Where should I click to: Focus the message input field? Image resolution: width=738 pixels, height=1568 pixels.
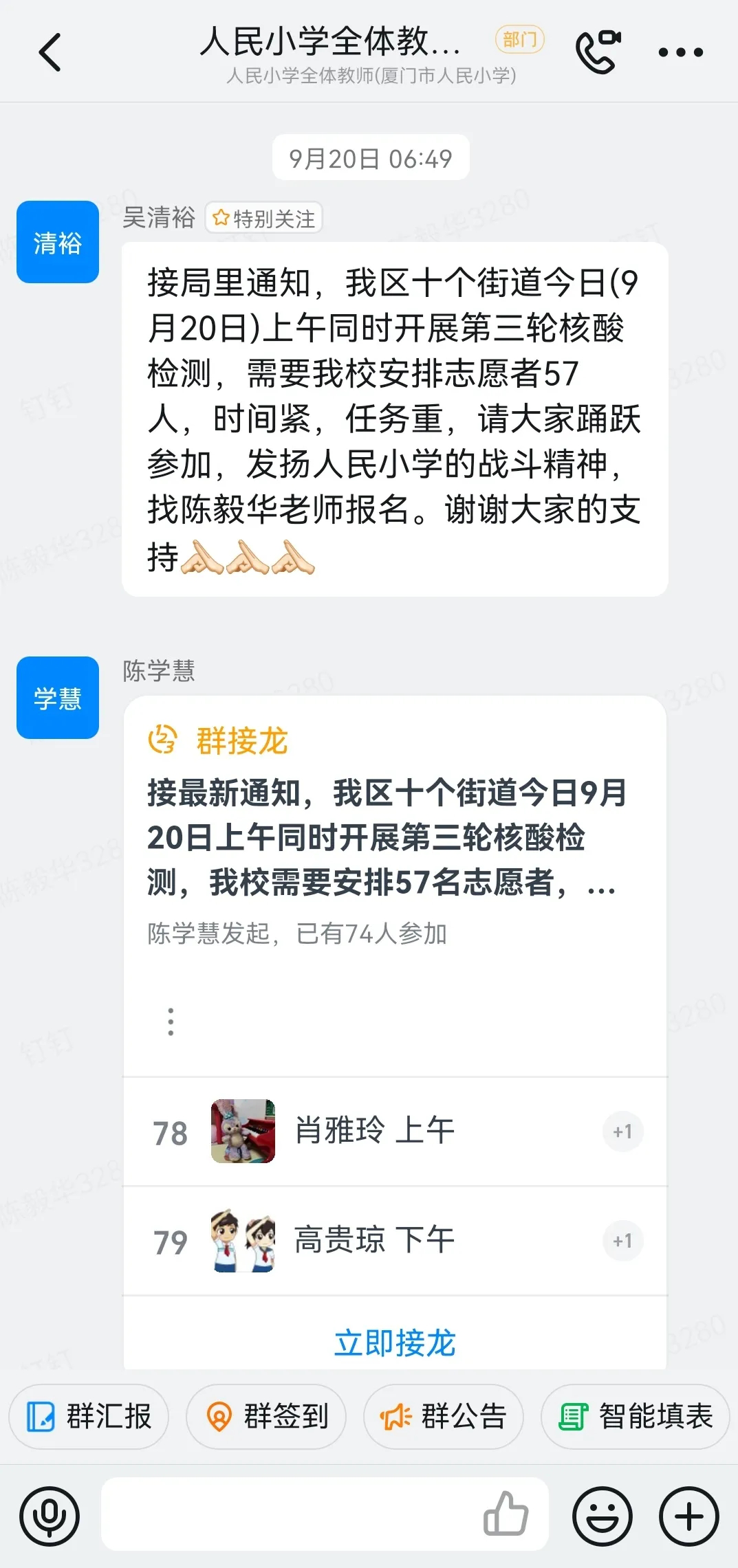pos(289,1515)
